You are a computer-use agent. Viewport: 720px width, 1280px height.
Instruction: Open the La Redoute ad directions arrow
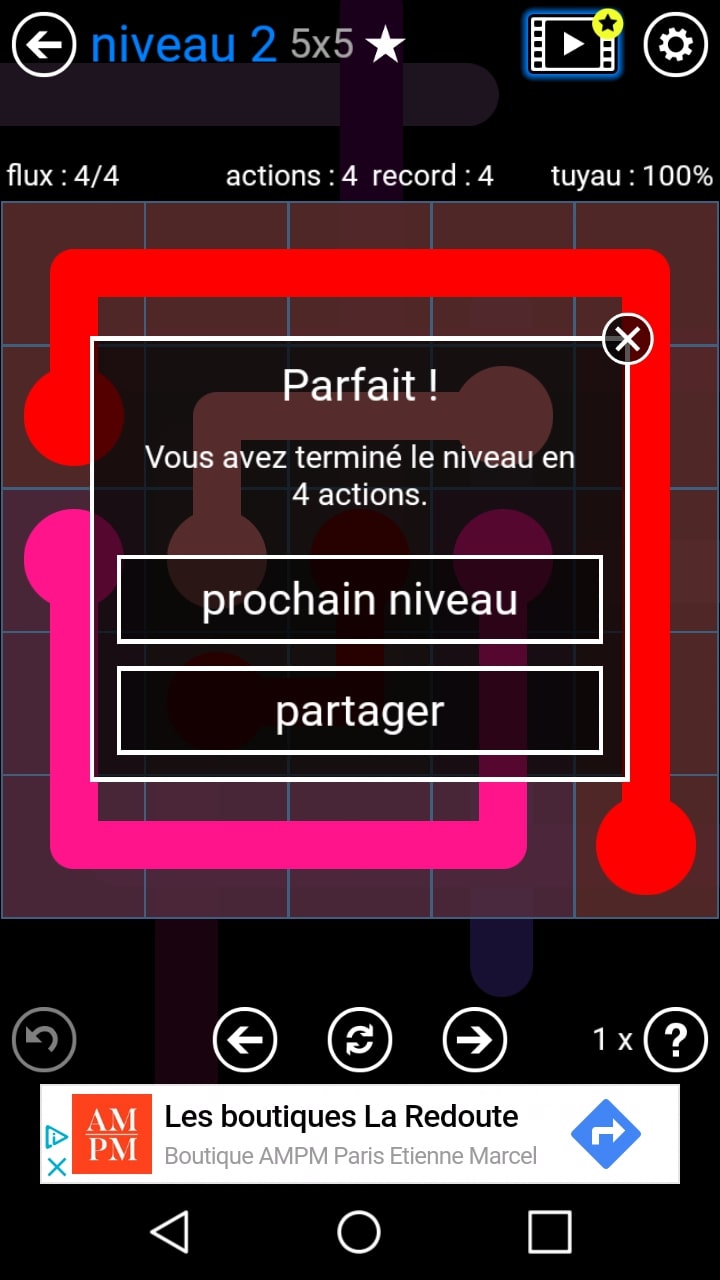[x=605, y=1134]
